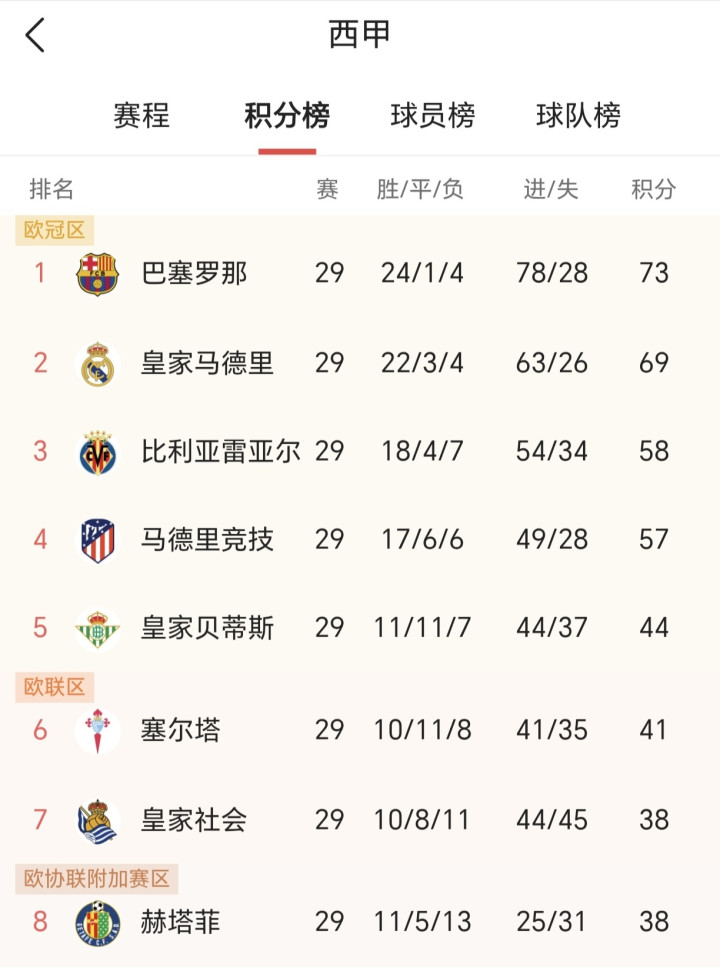Open the 马德里竞技 team row

[x=207, y=540]
